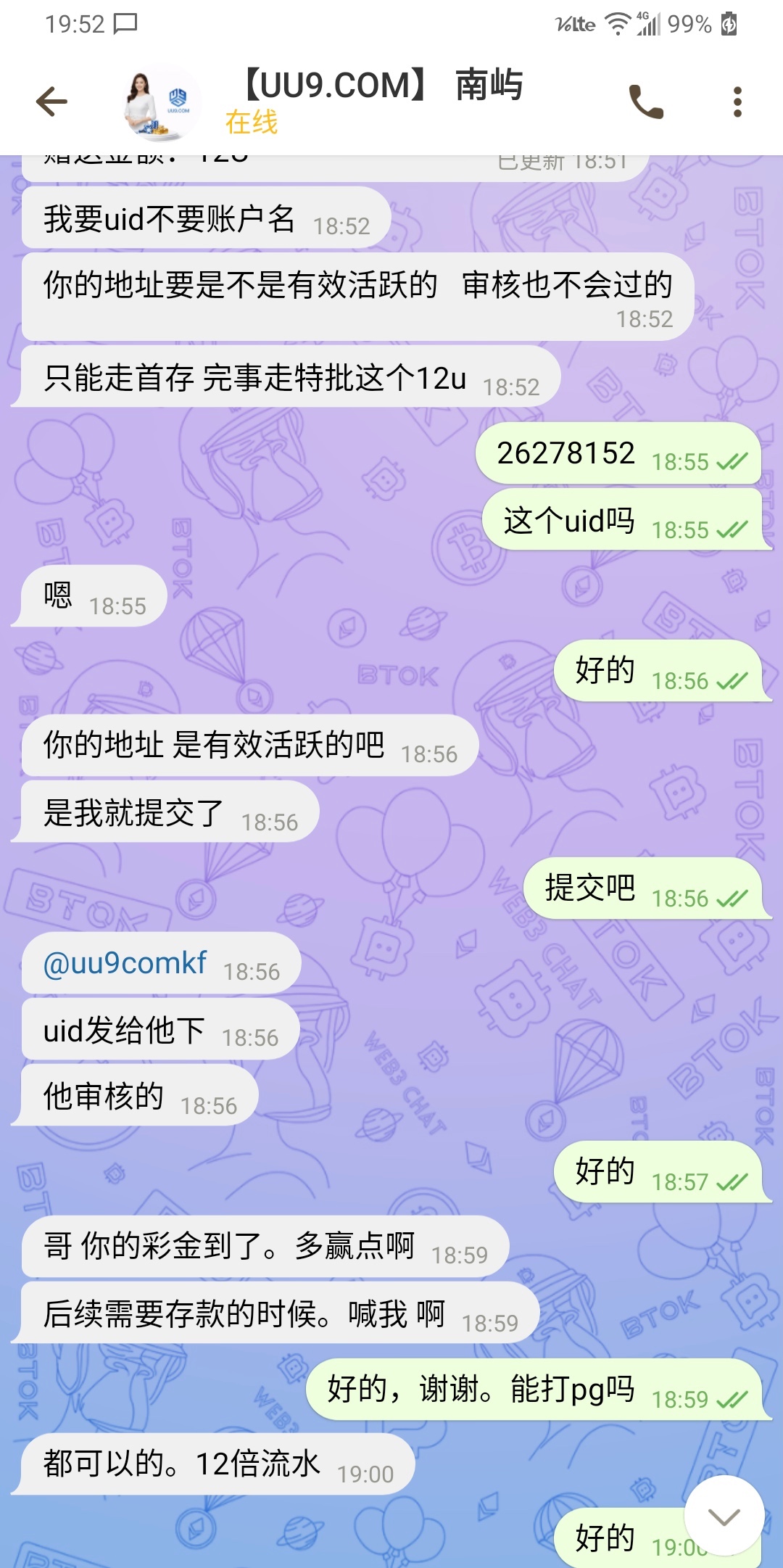Go back to the chat list

(x=51, y=102)
